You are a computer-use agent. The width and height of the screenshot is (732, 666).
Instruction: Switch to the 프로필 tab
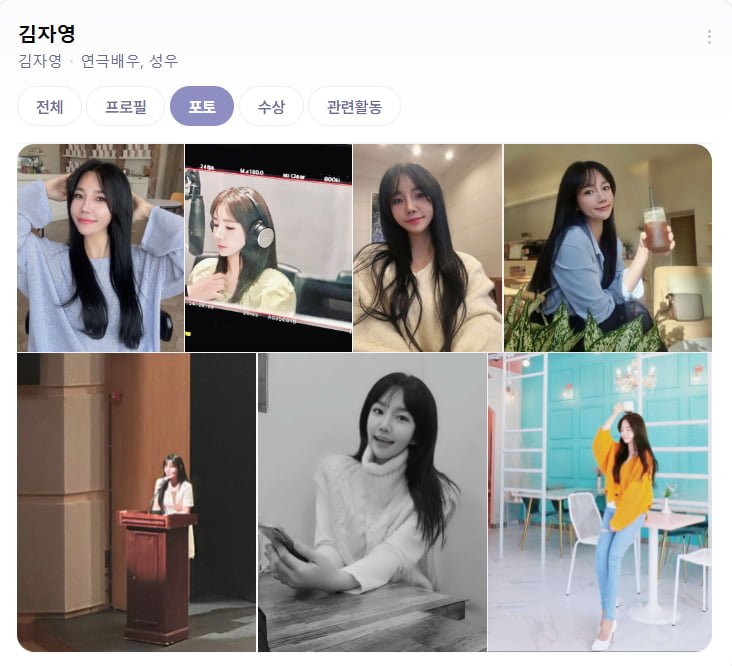coord(125,107)
